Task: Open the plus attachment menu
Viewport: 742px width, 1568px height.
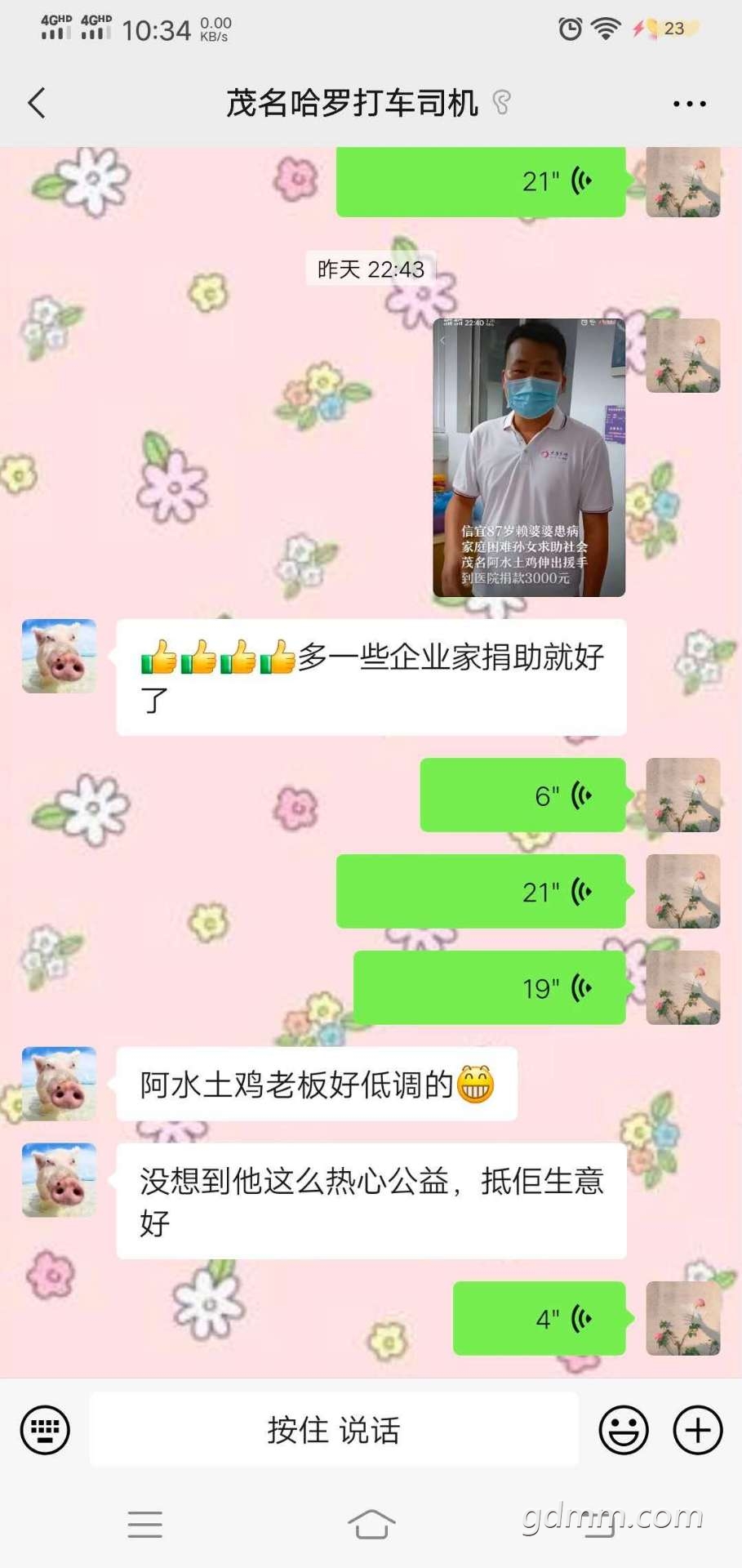Action: 697,1430
